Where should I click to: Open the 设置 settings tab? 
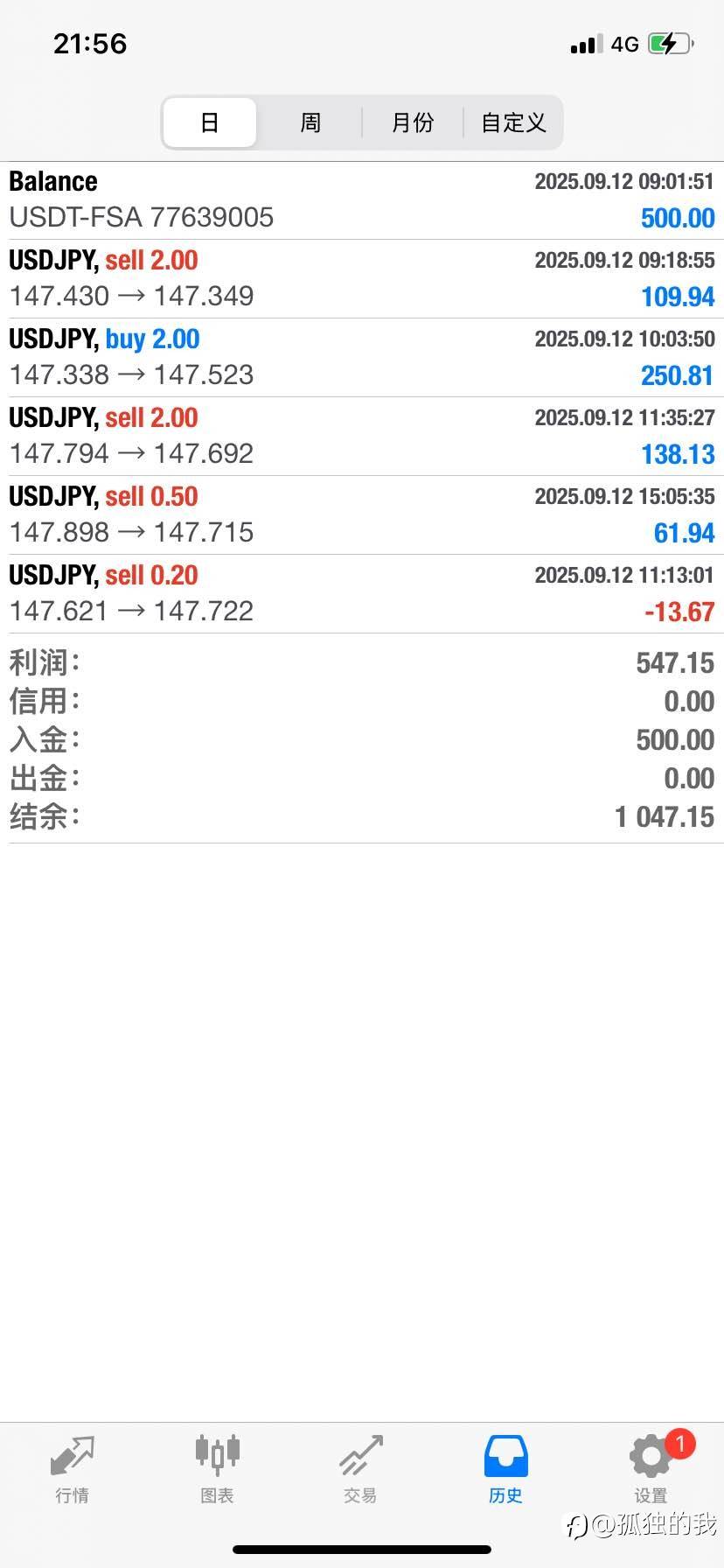point(651,1470)
